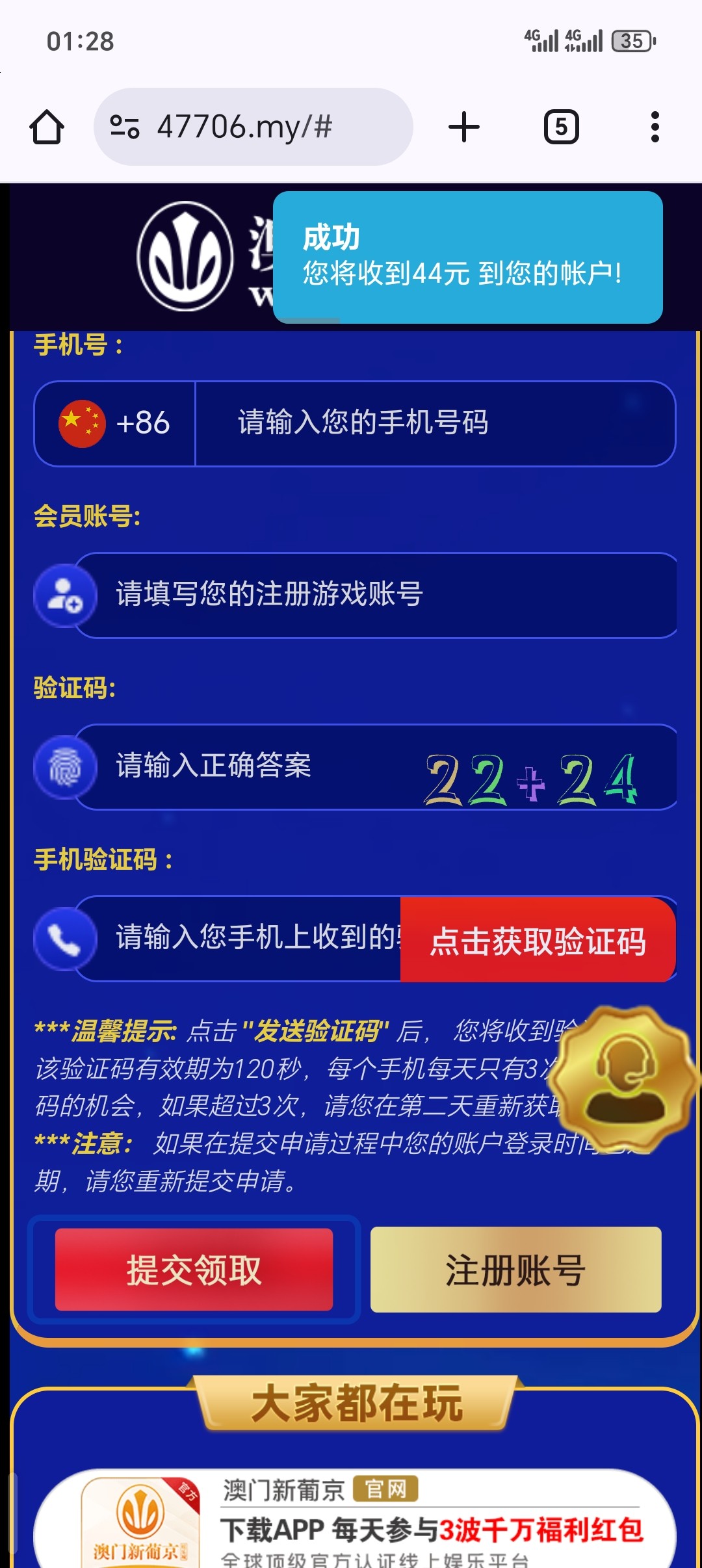Tap 注册账号 to register an account

coord(515,1269)
